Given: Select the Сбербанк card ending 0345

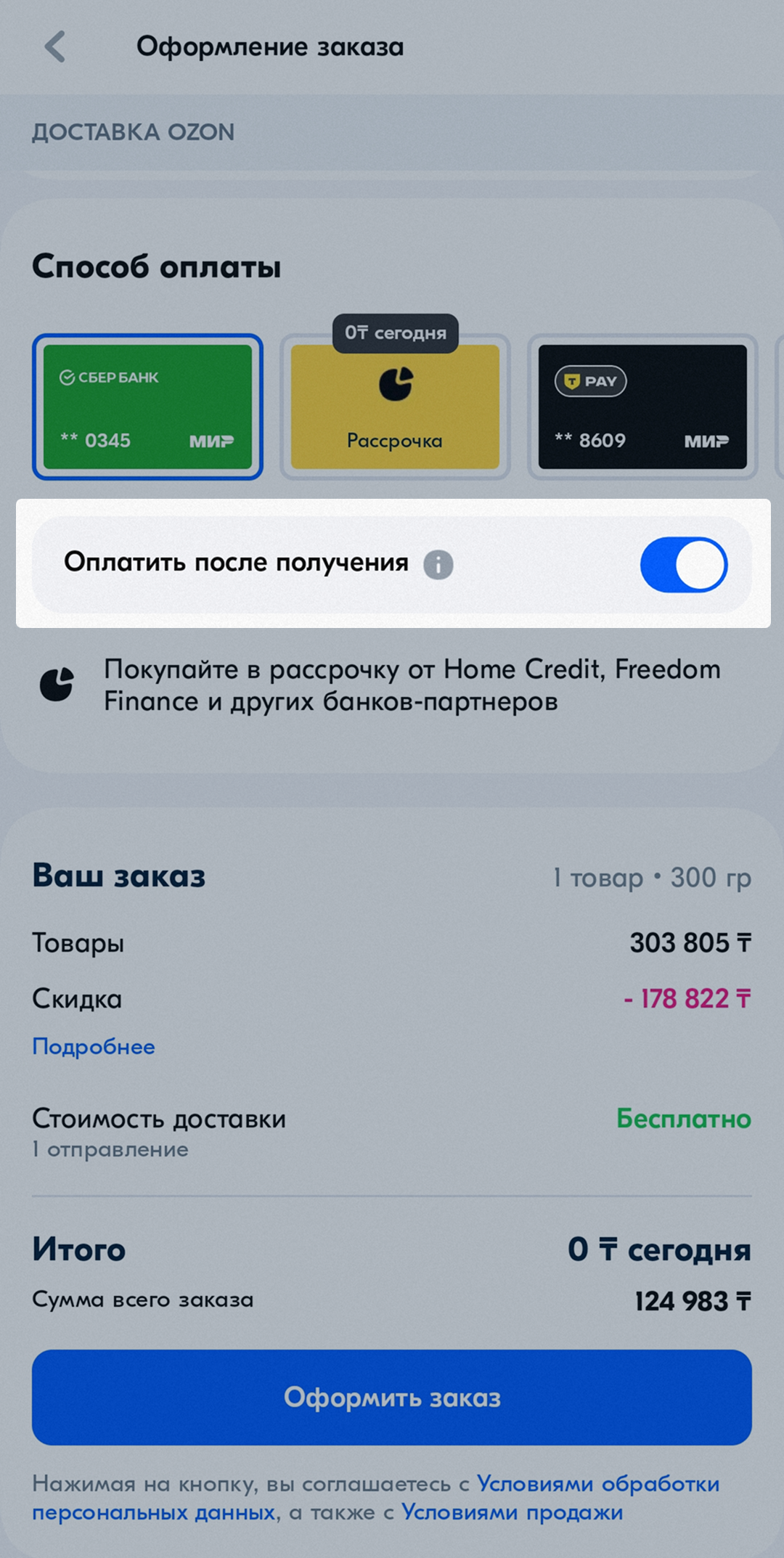Looking at the screenshot, I should [x=147, y=407].
